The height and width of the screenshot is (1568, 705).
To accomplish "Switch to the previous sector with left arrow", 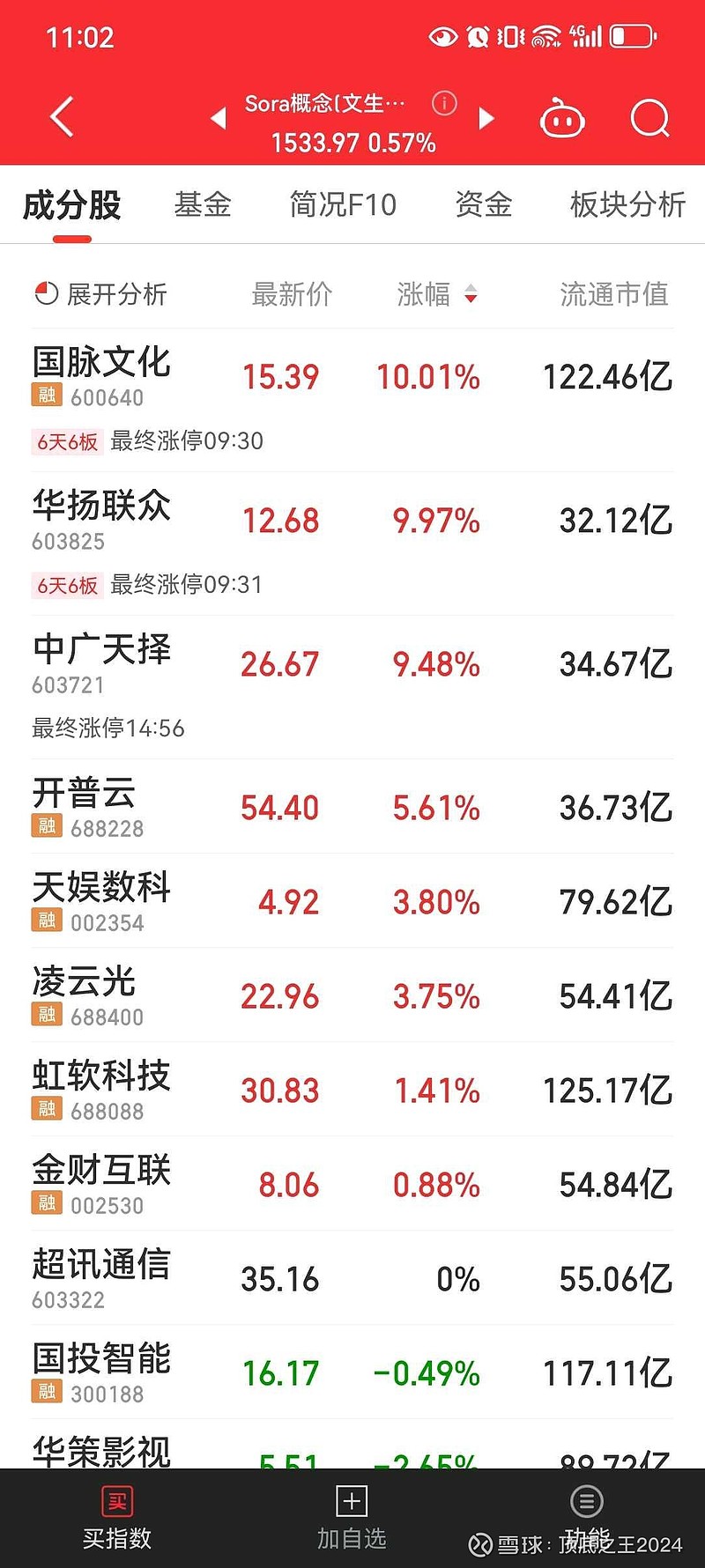I will [219, 118].
